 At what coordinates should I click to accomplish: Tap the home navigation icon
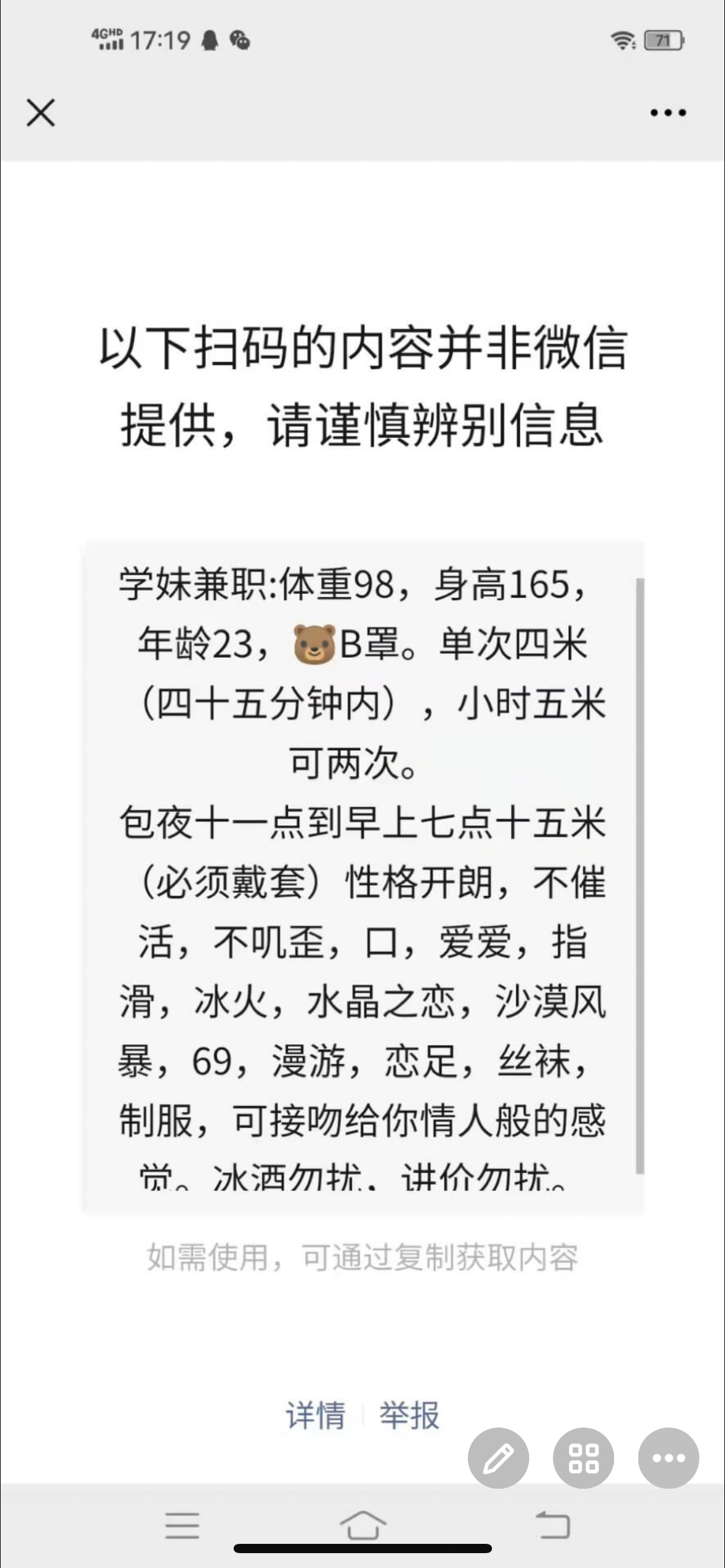(362, 1525)
